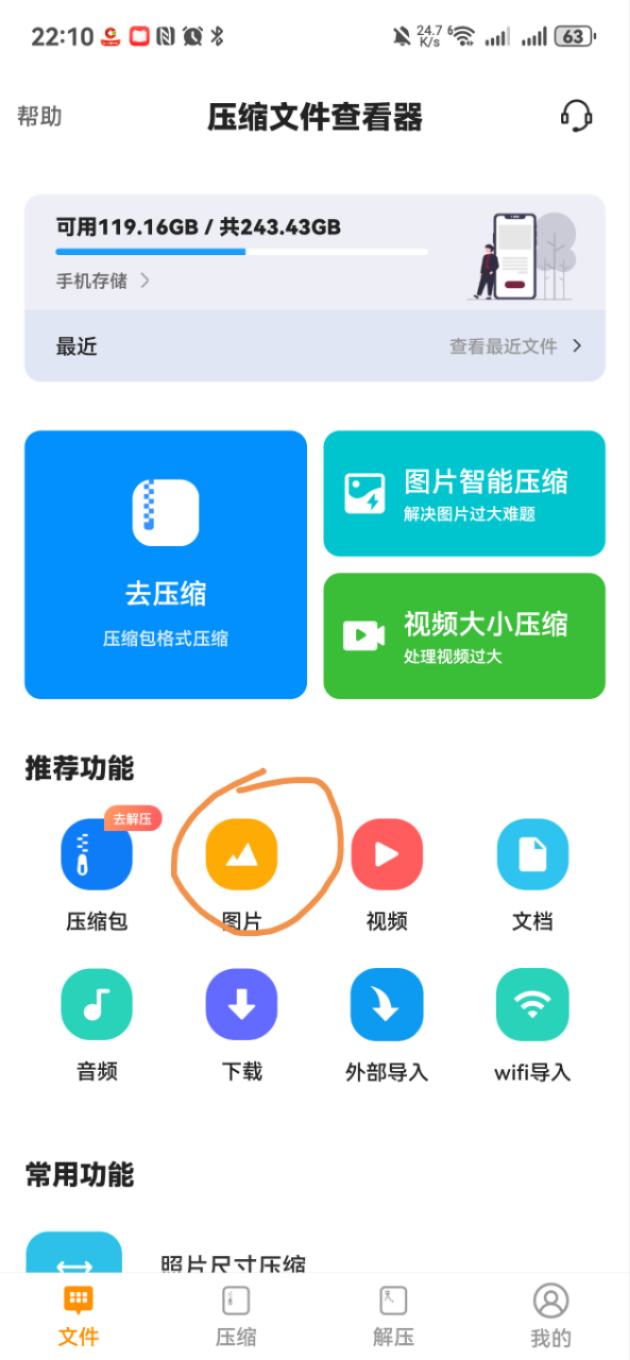This screenshot has width=630, height=1360.
Task: Go to the 我的 profile tab
Action: [x=550, y=1316]
